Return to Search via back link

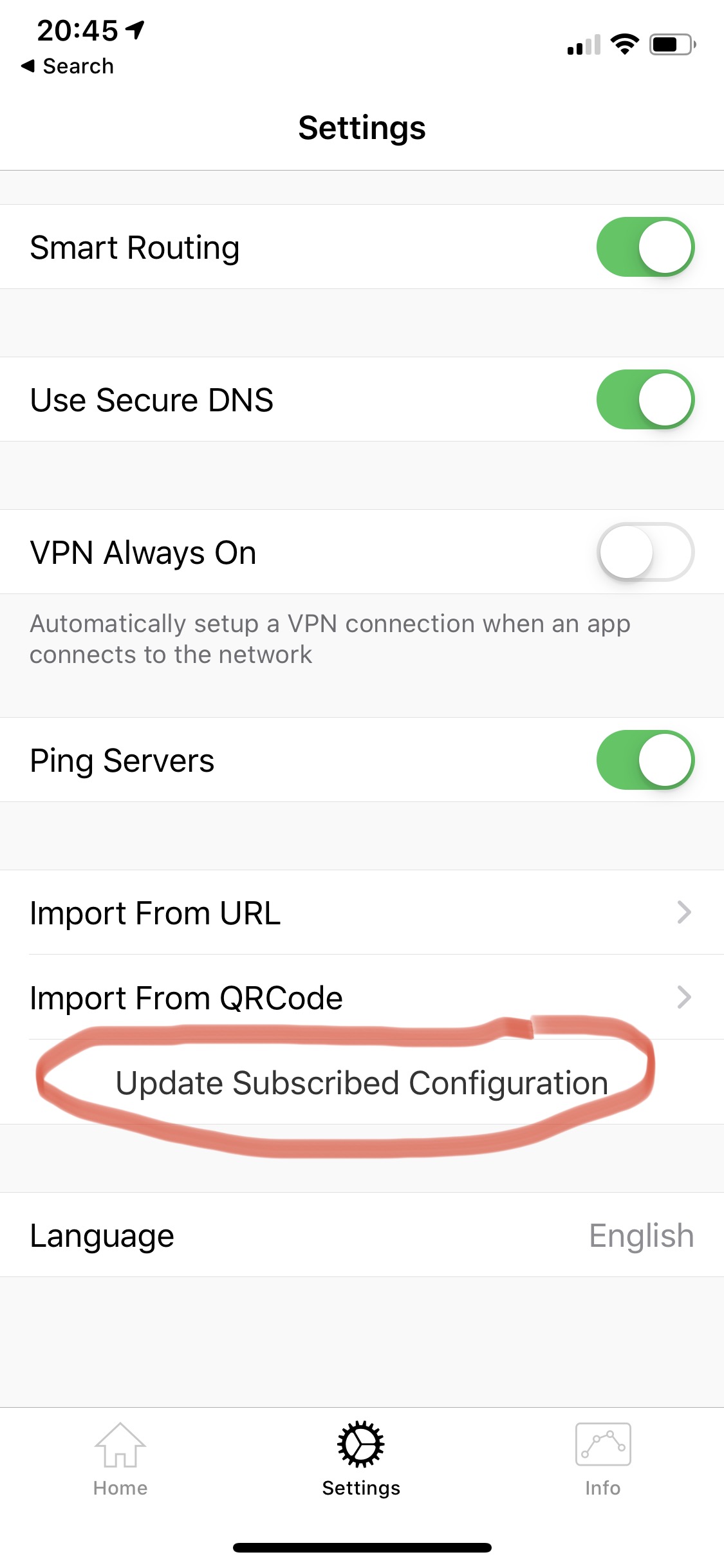point(68,66)
